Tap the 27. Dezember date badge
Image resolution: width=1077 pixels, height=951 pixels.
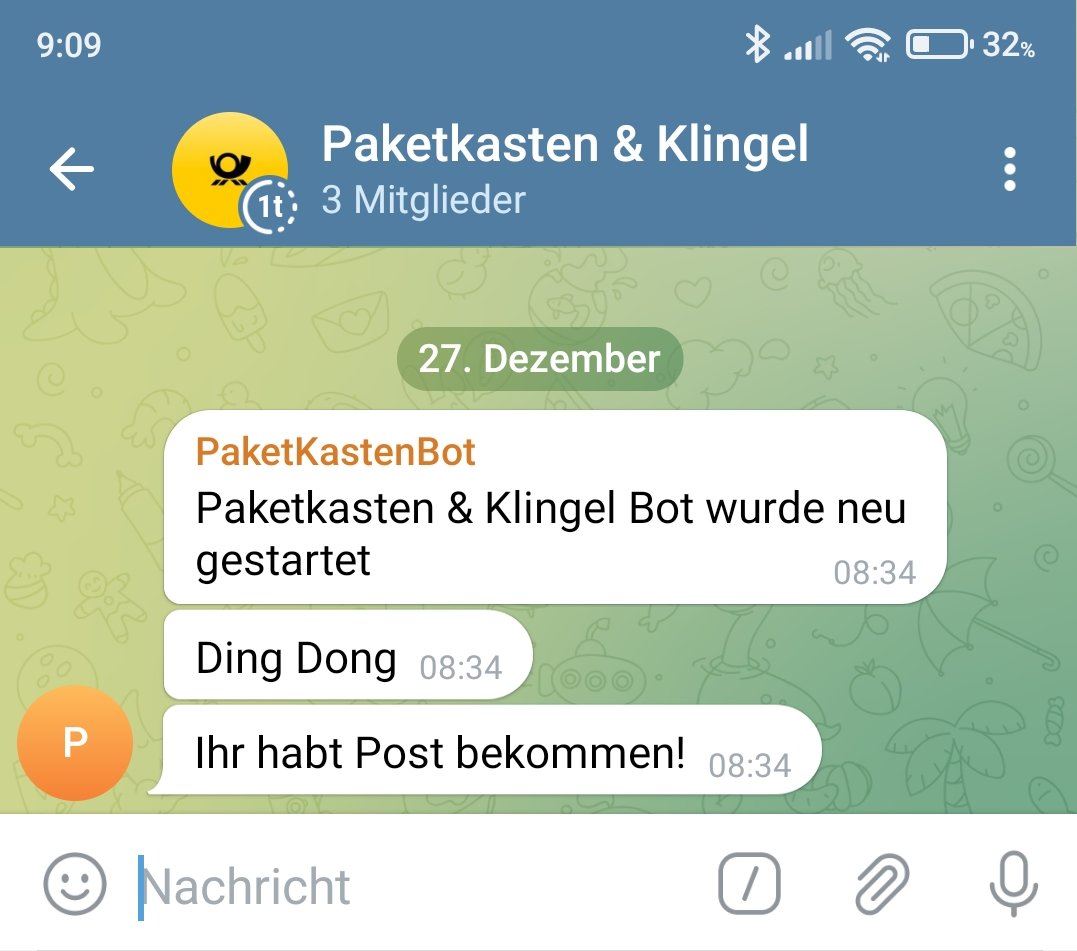pos(539,359)
